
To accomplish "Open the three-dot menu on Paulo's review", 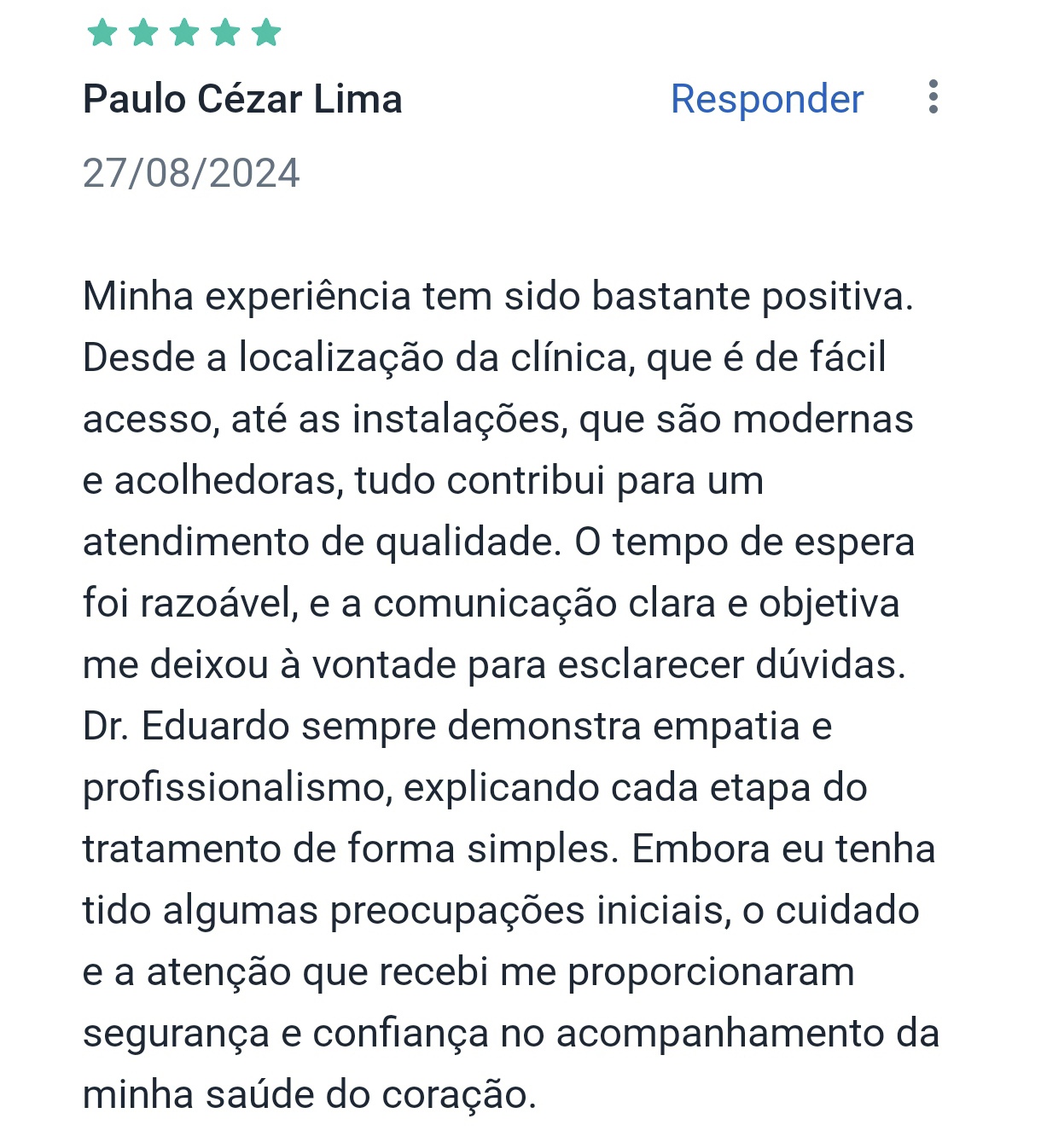I will 933,97.
